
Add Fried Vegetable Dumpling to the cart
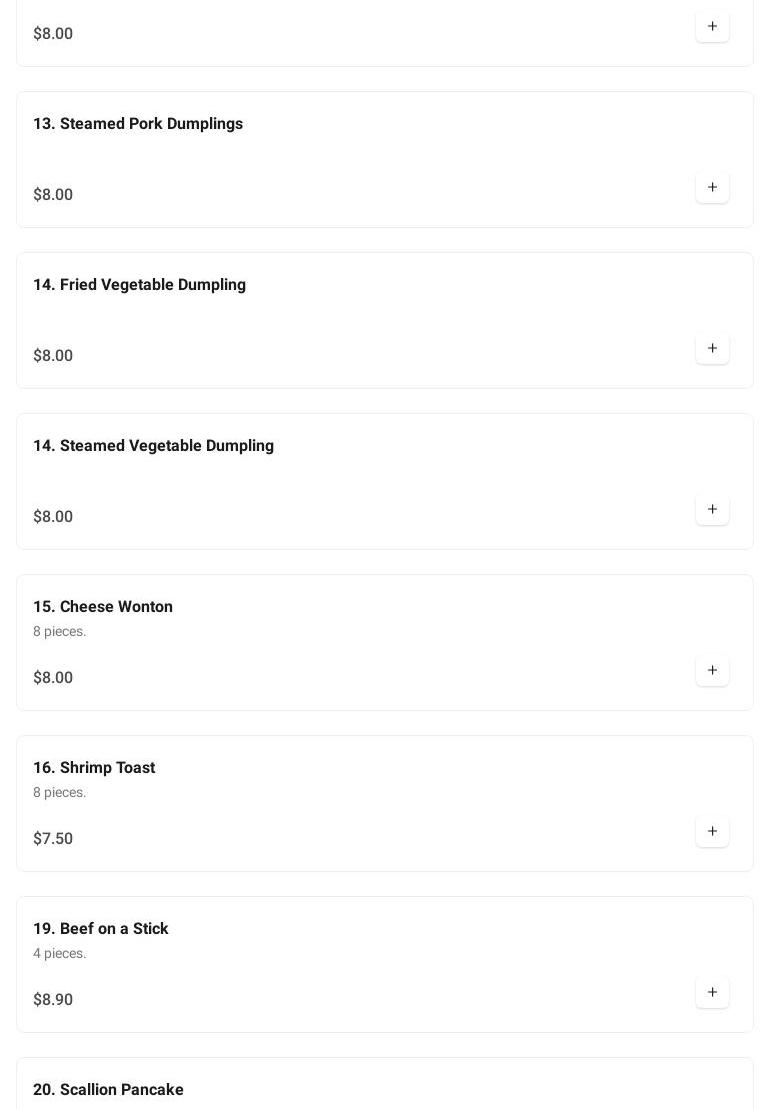[712, 349]
